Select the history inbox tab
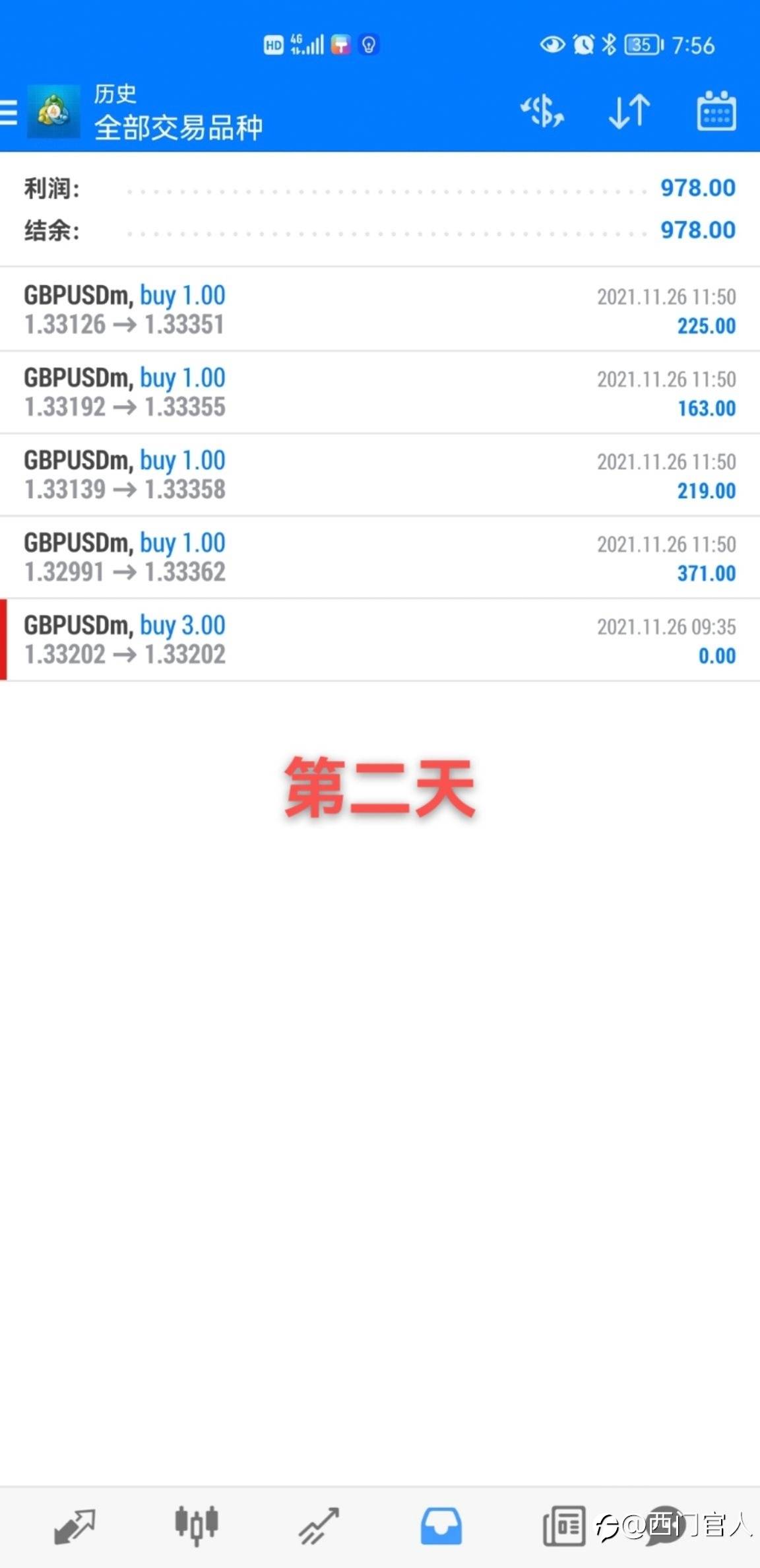This screenshot has width=760, height=1568. tap(441, 1526)
